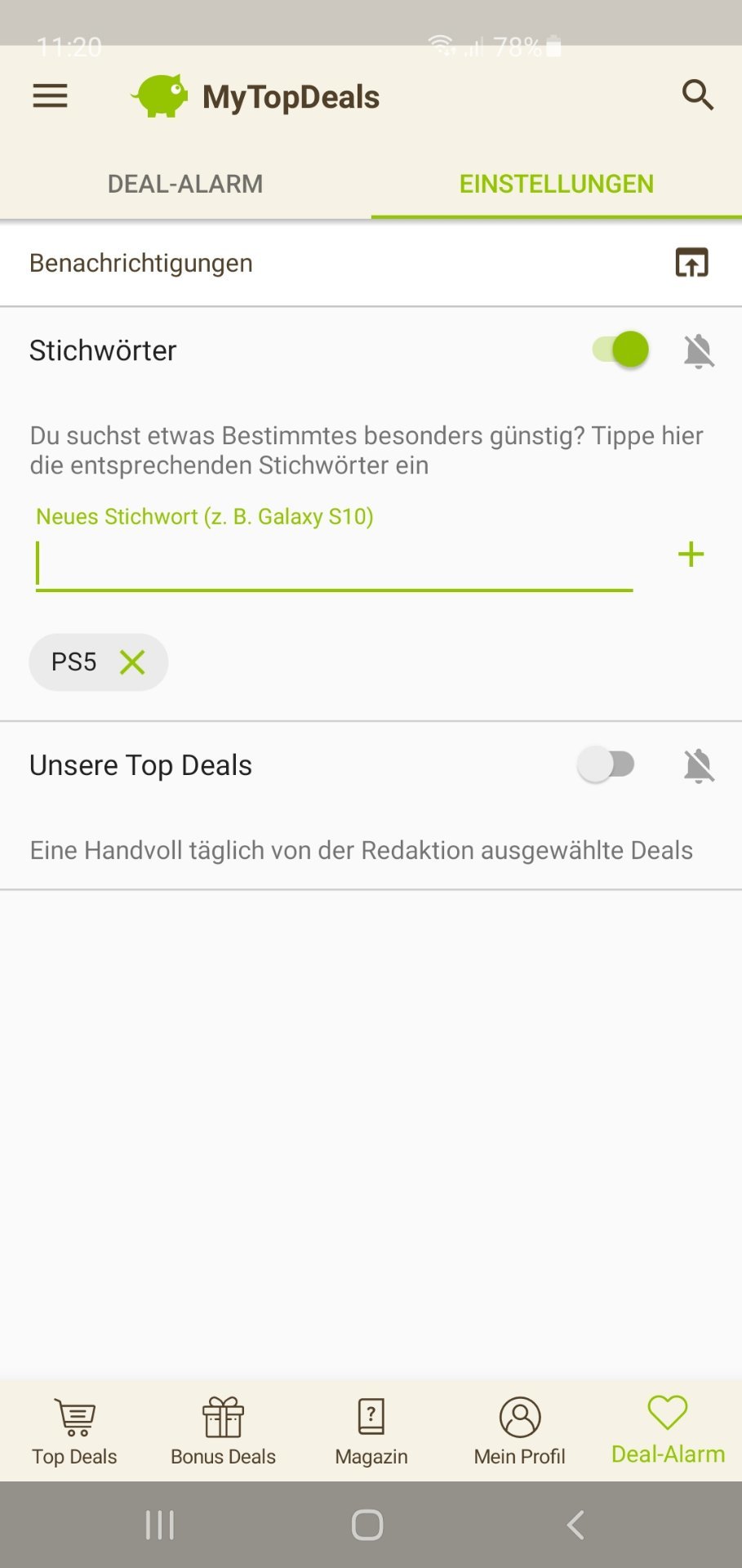The height and width of the screenshot is (1568, 742).
Task: Open the search magnifier
Action: [698, 96]
